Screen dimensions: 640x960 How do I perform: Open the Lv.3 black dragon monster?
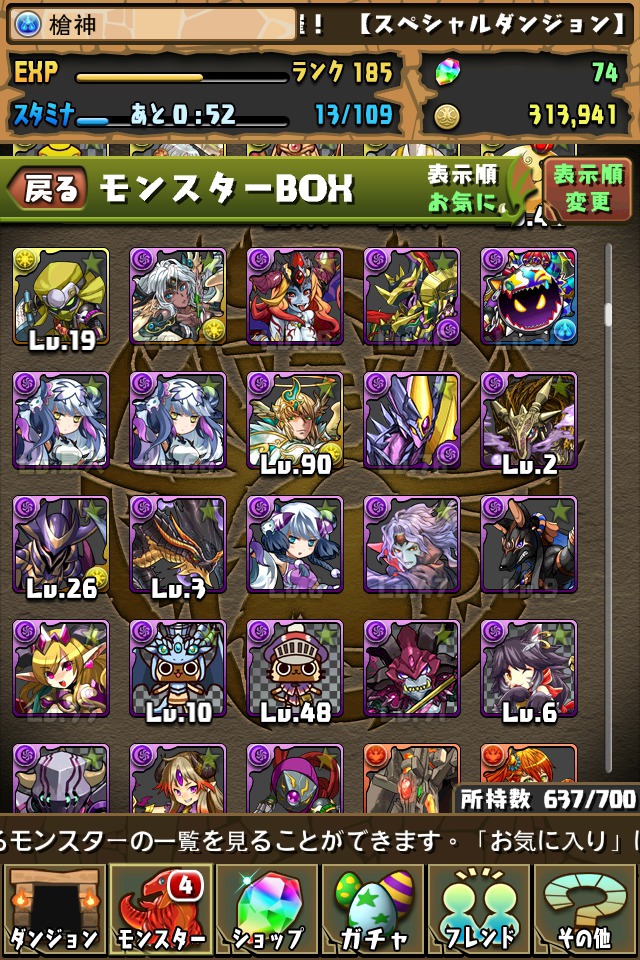click(177, 544)
